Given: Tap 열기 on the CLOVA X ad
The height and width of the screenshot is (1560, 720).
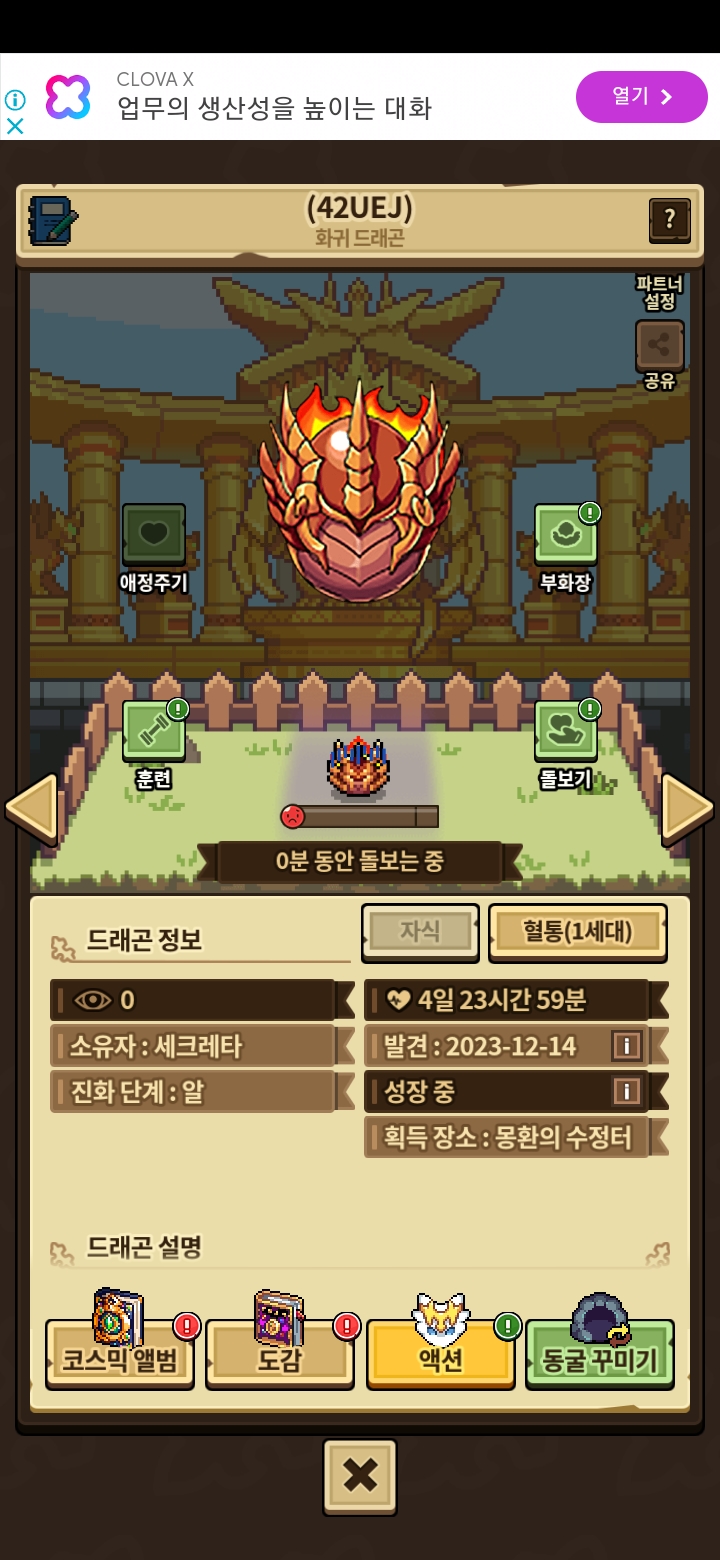Looking at the screenshot, I should [641, 97].
